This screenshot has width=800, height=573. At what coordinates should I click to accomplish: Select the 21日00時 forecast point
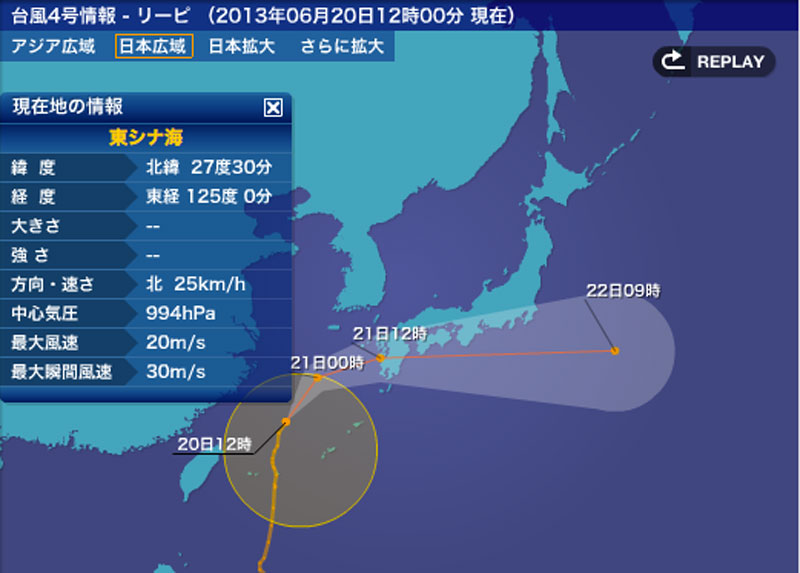[x=317, y=378]
